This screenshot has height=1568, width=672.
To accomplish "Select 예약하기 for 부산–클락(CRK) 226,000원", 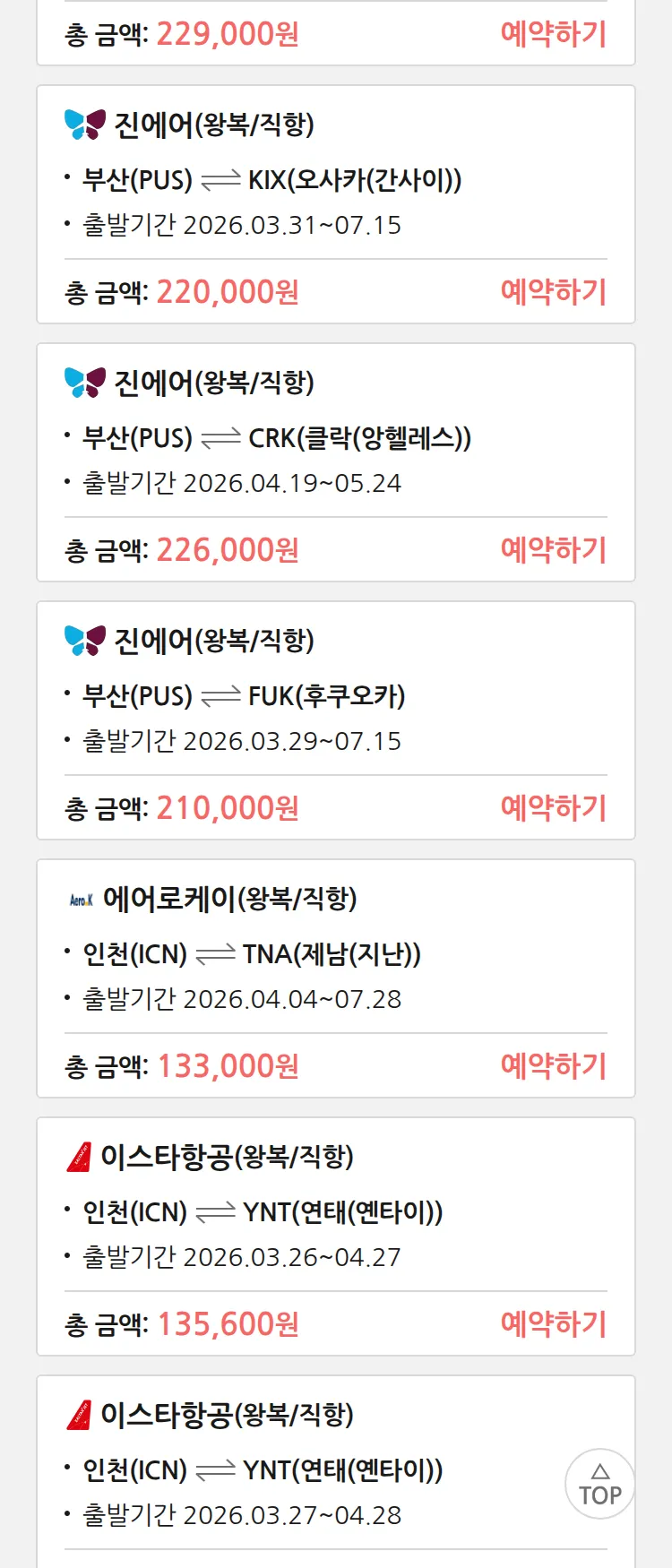I will point(553,550).
